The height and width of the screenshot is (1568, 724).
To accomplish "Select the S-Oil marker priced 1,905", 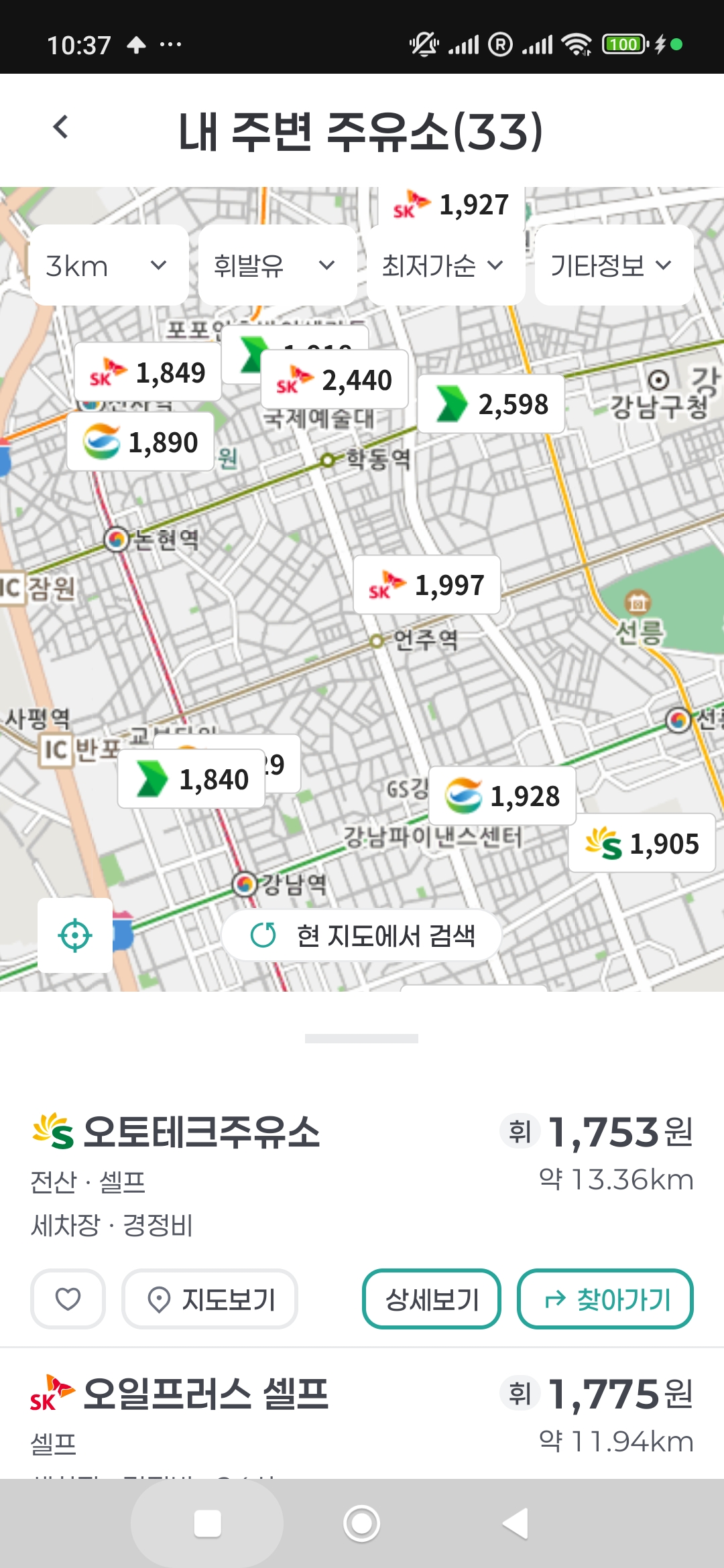I will (642, 844).
